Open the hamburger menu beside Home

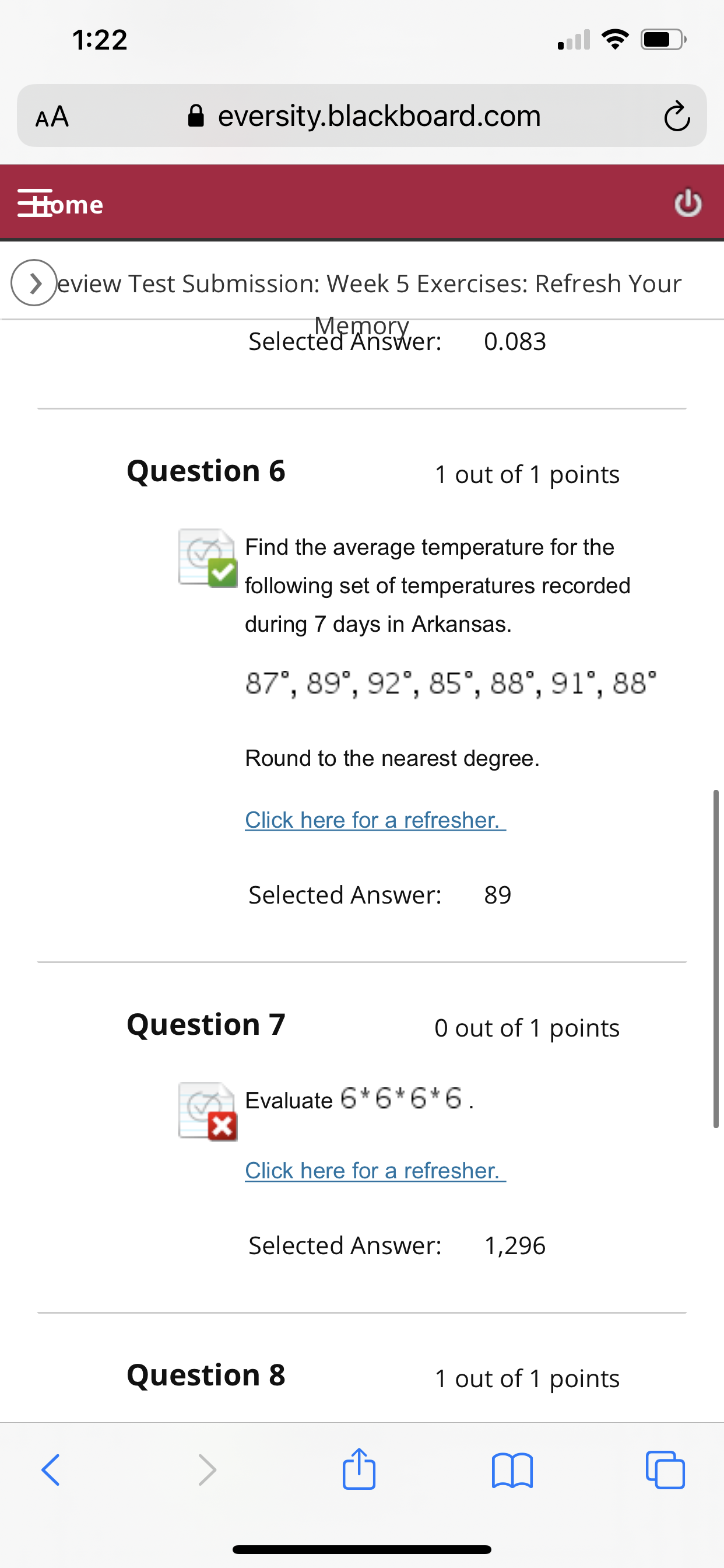pyautogui.click(x=34, y=204)
